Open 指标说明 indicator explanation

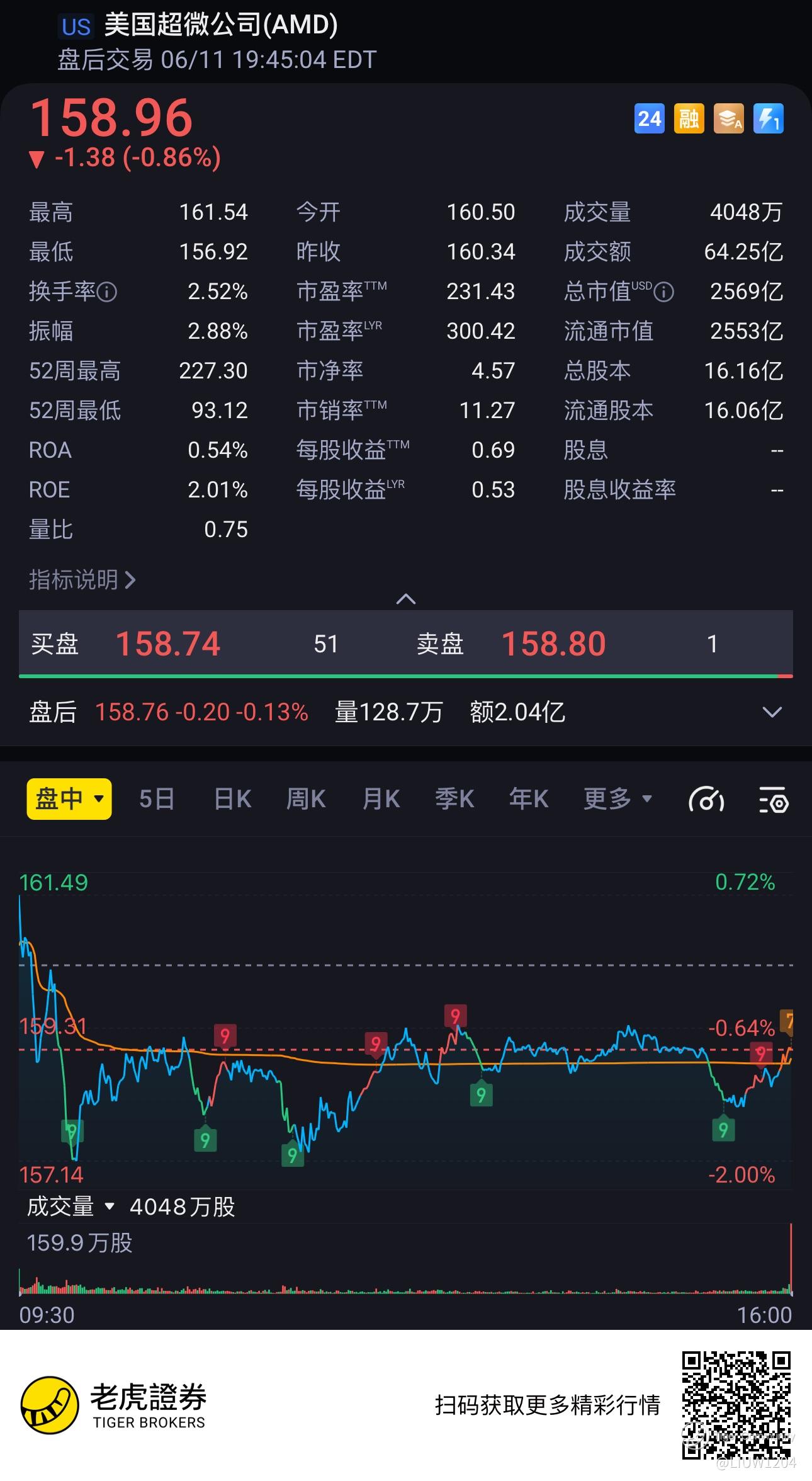(x=82, y=580)
